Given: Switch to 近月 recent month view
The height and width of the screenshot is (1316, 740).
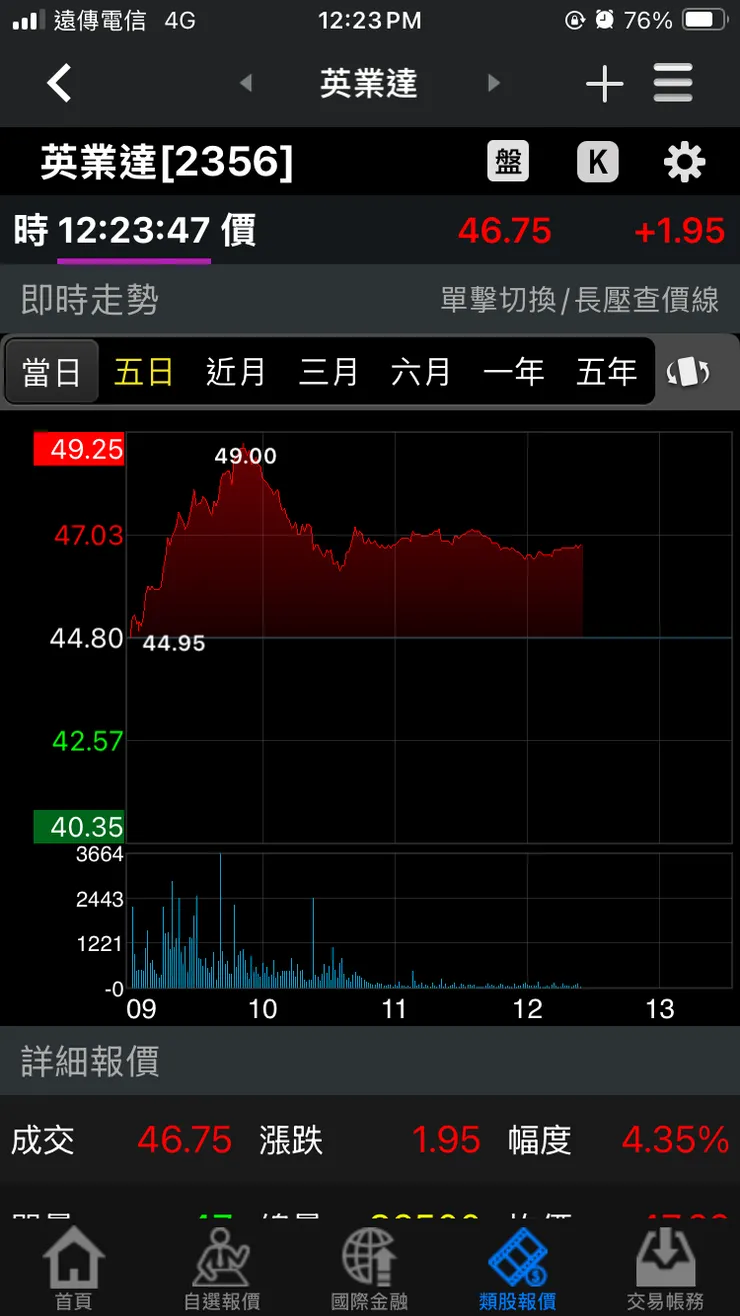Looking at the screenshot, I should coord(236,371).
